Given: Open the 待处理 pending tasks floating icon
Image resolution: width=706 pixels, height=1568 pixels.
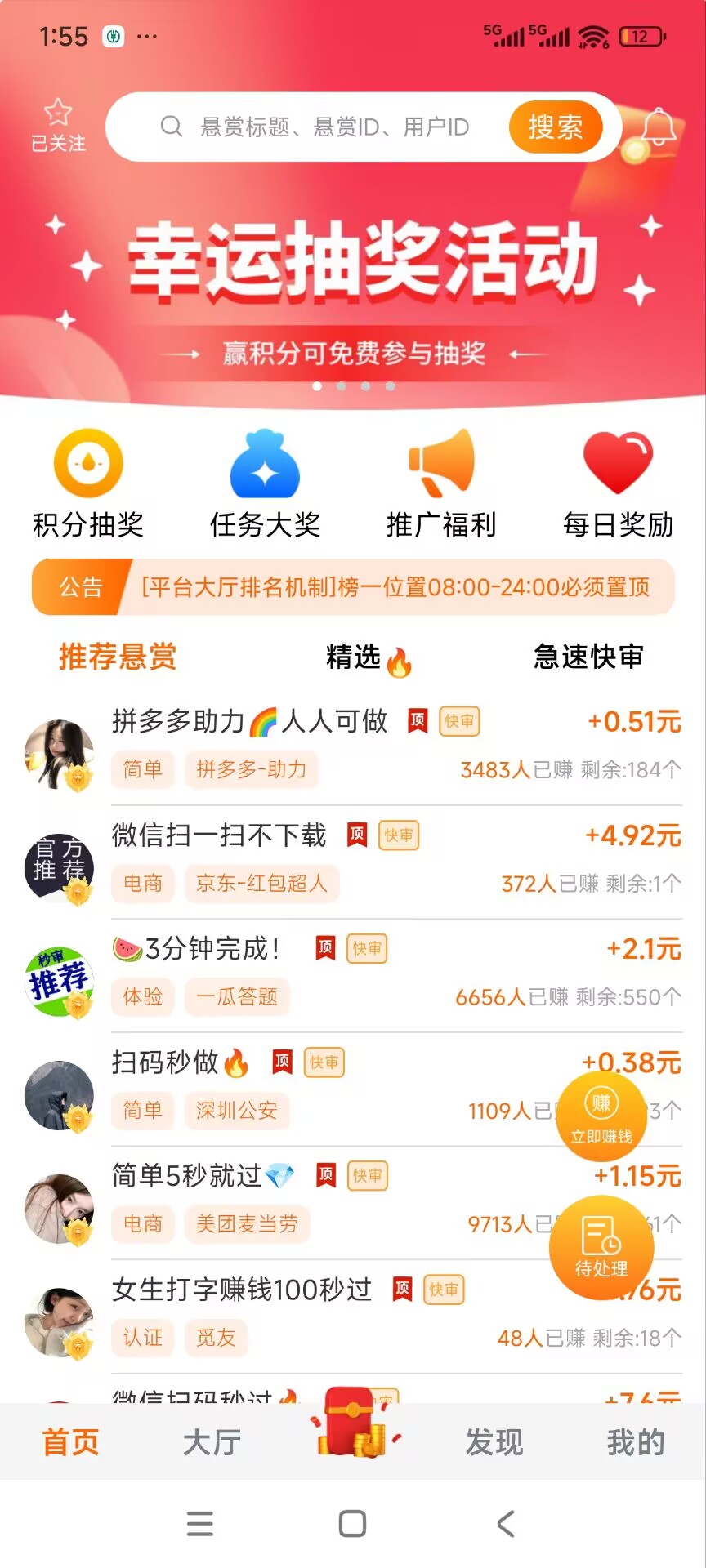Looking at the screenshot, I should (x=601, y=1247).
